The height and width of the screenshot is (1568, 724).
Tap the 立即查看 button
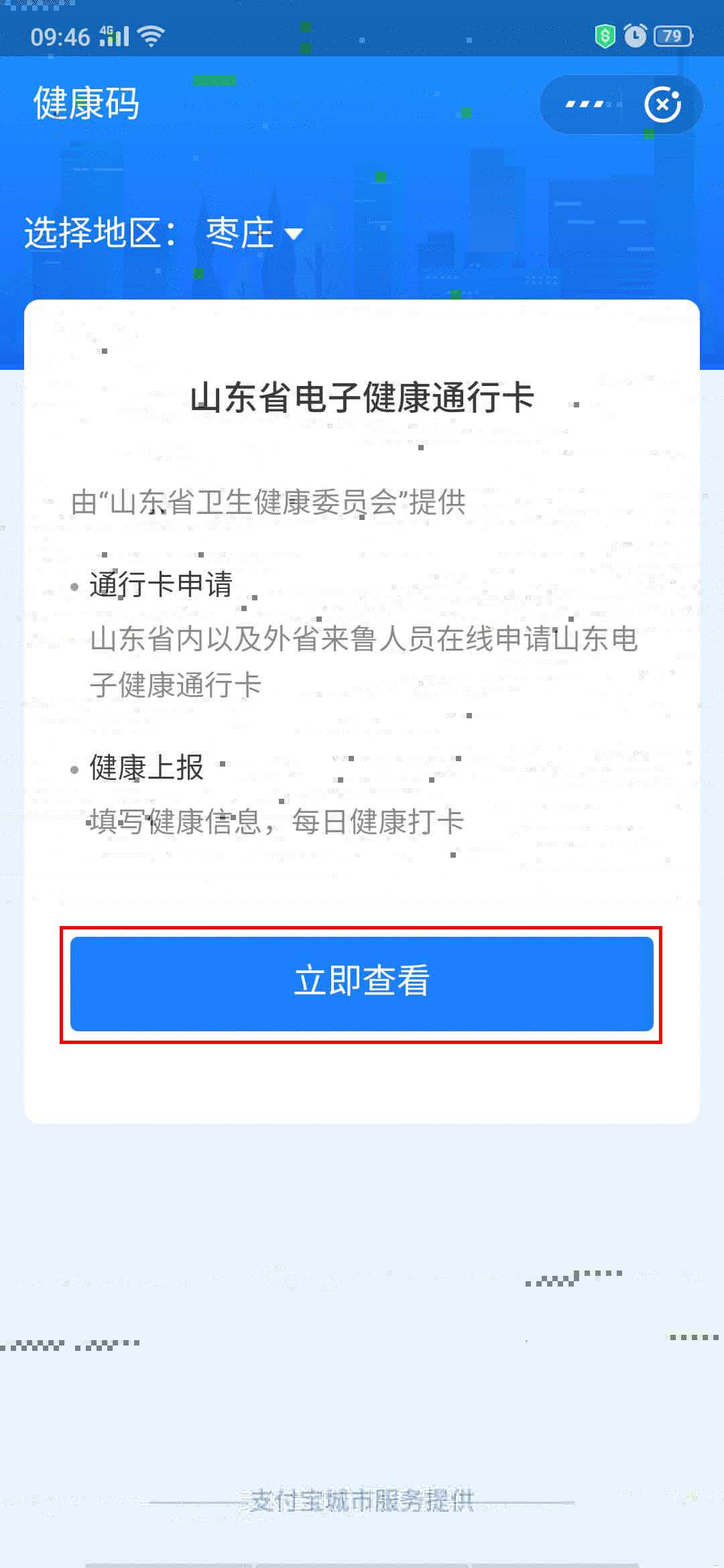click(361, 983)
